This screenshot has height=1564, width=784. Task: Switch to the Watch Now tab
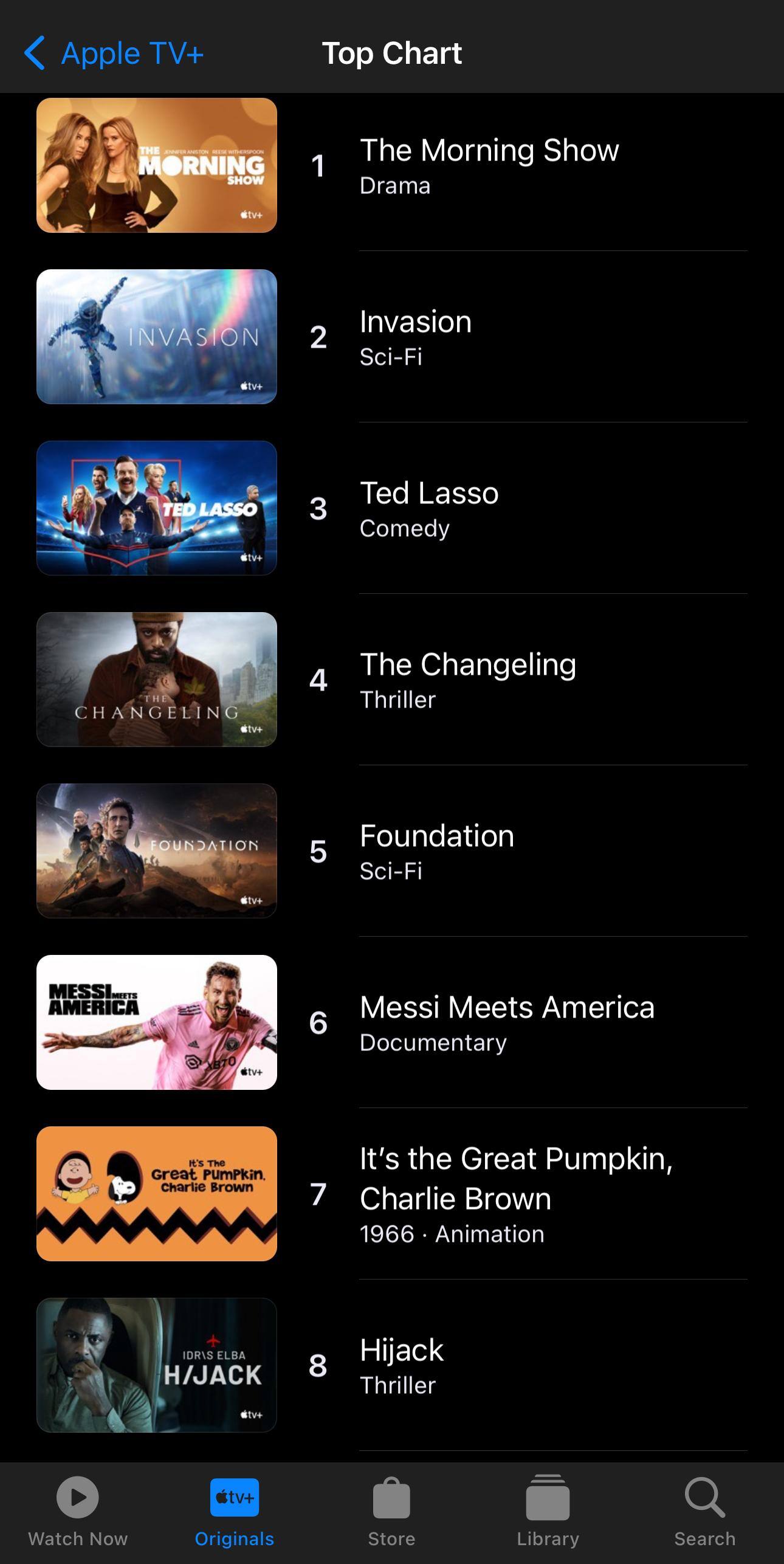point(78,1511)
